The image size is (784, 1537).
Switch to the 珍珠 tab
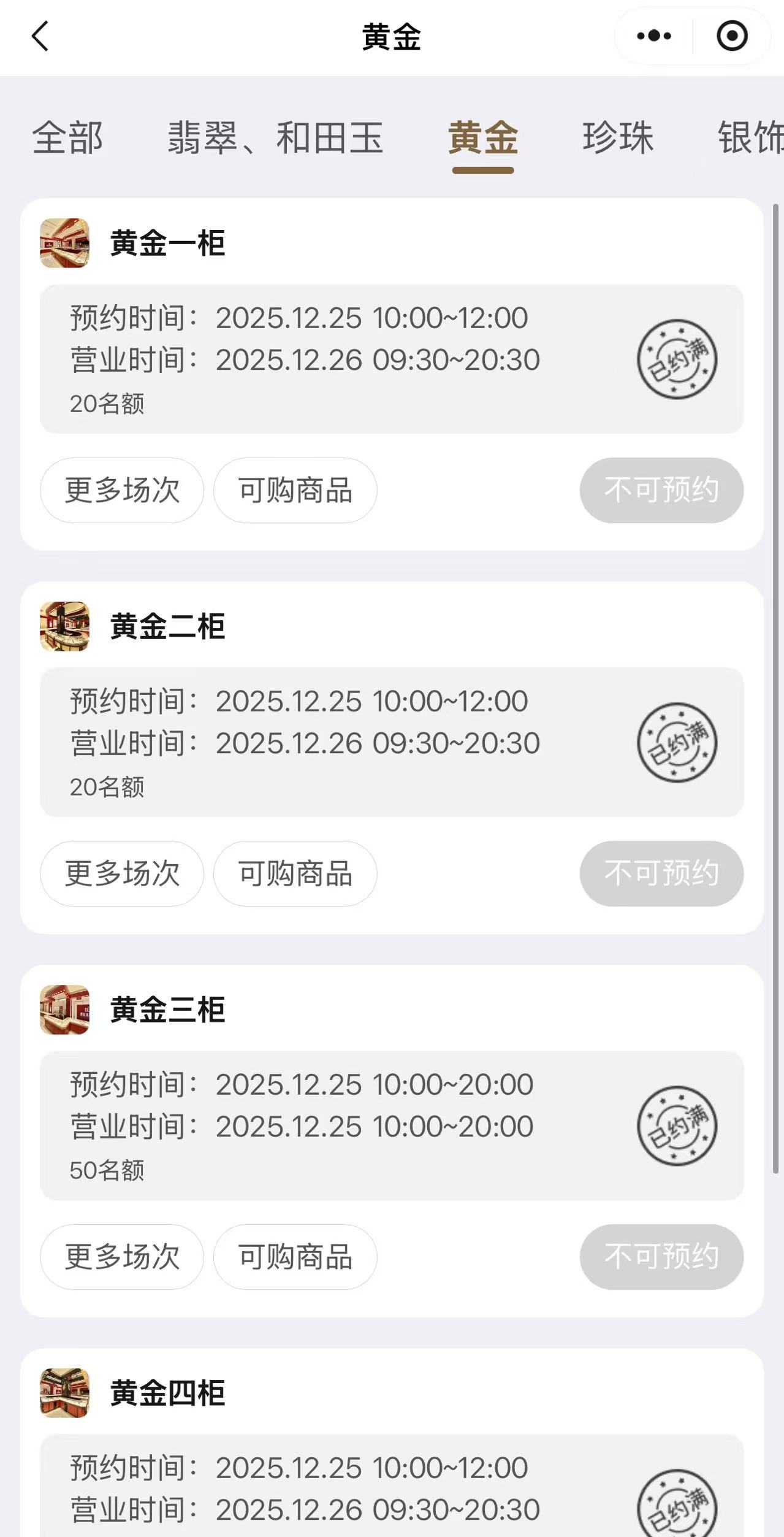[618, 137]
